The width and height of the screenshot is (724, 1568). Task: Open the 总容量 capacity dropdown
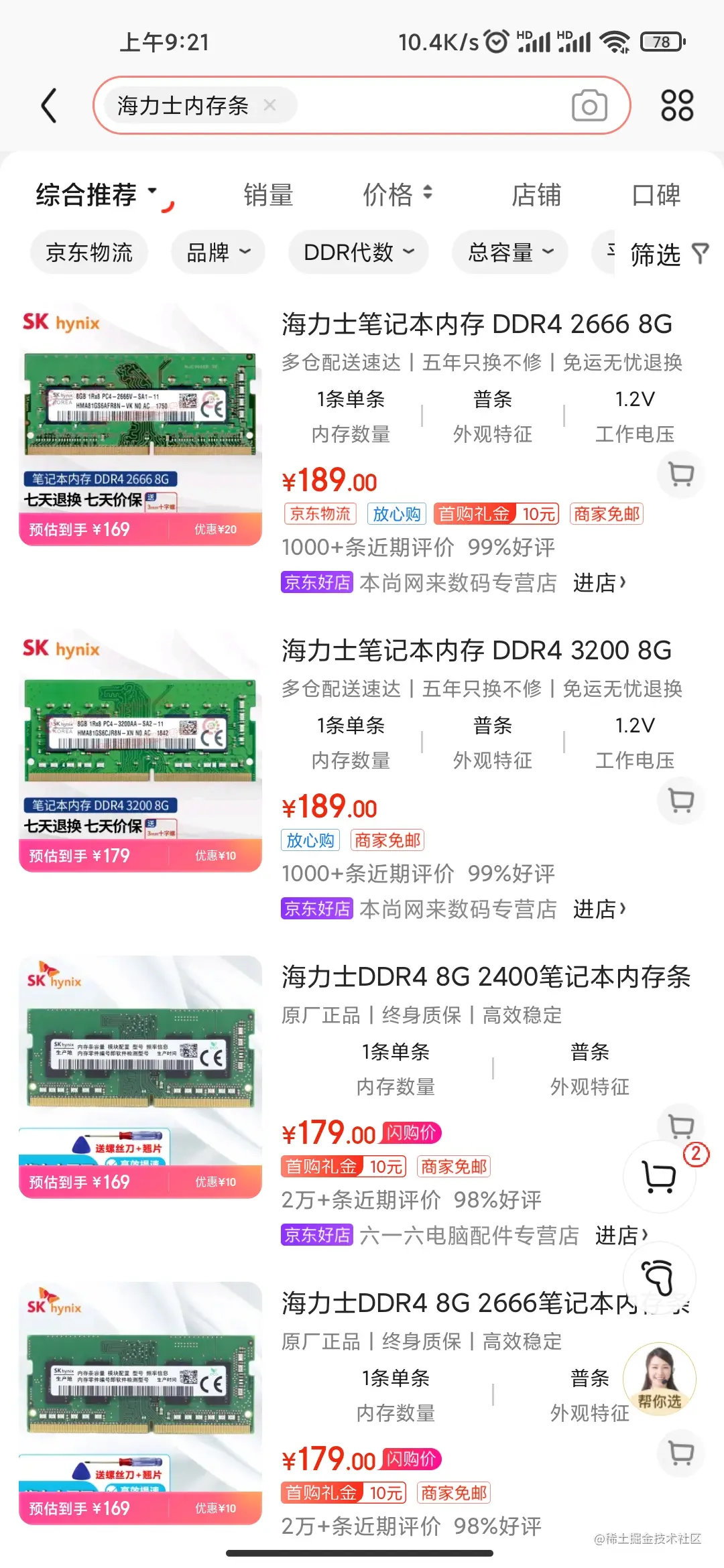click(508, 253)
